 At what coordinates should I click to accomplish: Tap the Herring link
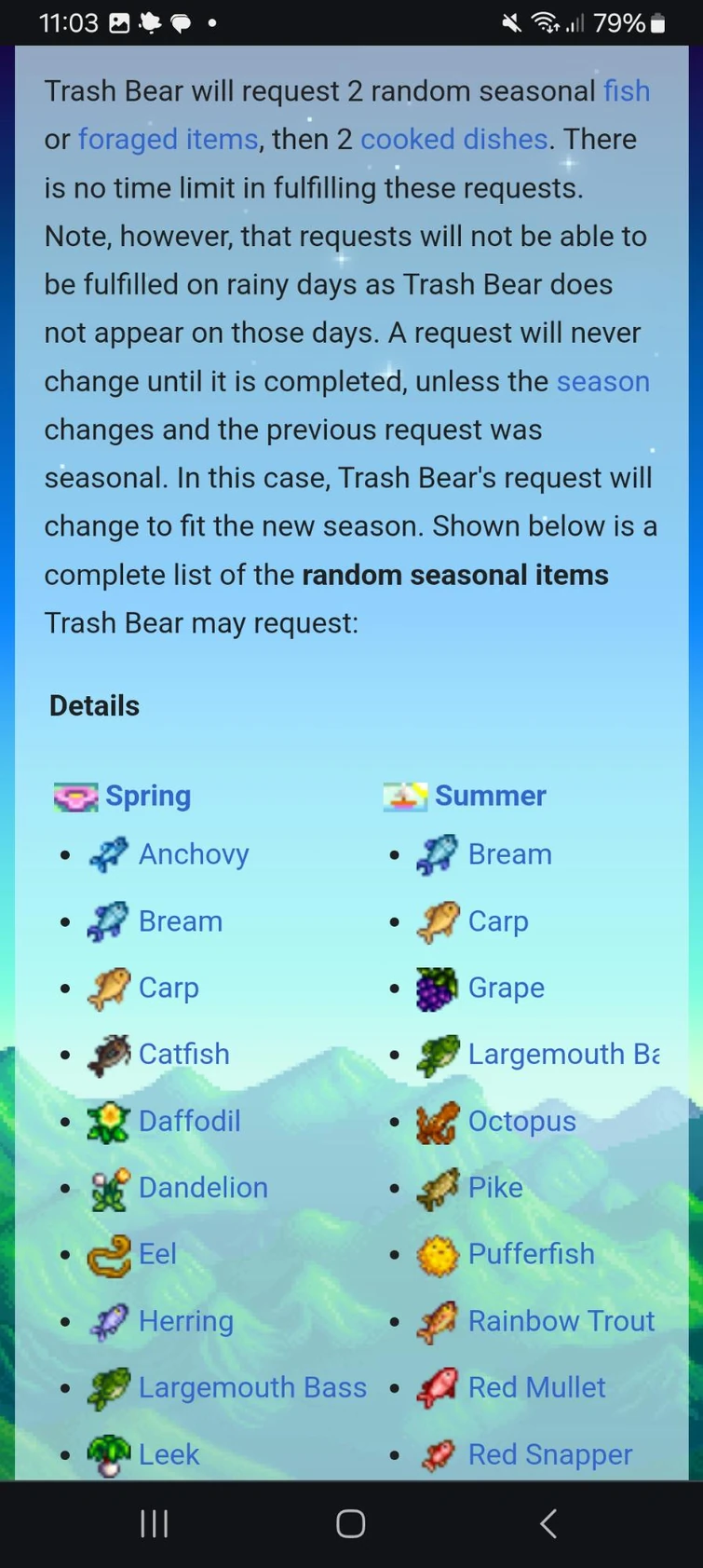(186, 1321)
